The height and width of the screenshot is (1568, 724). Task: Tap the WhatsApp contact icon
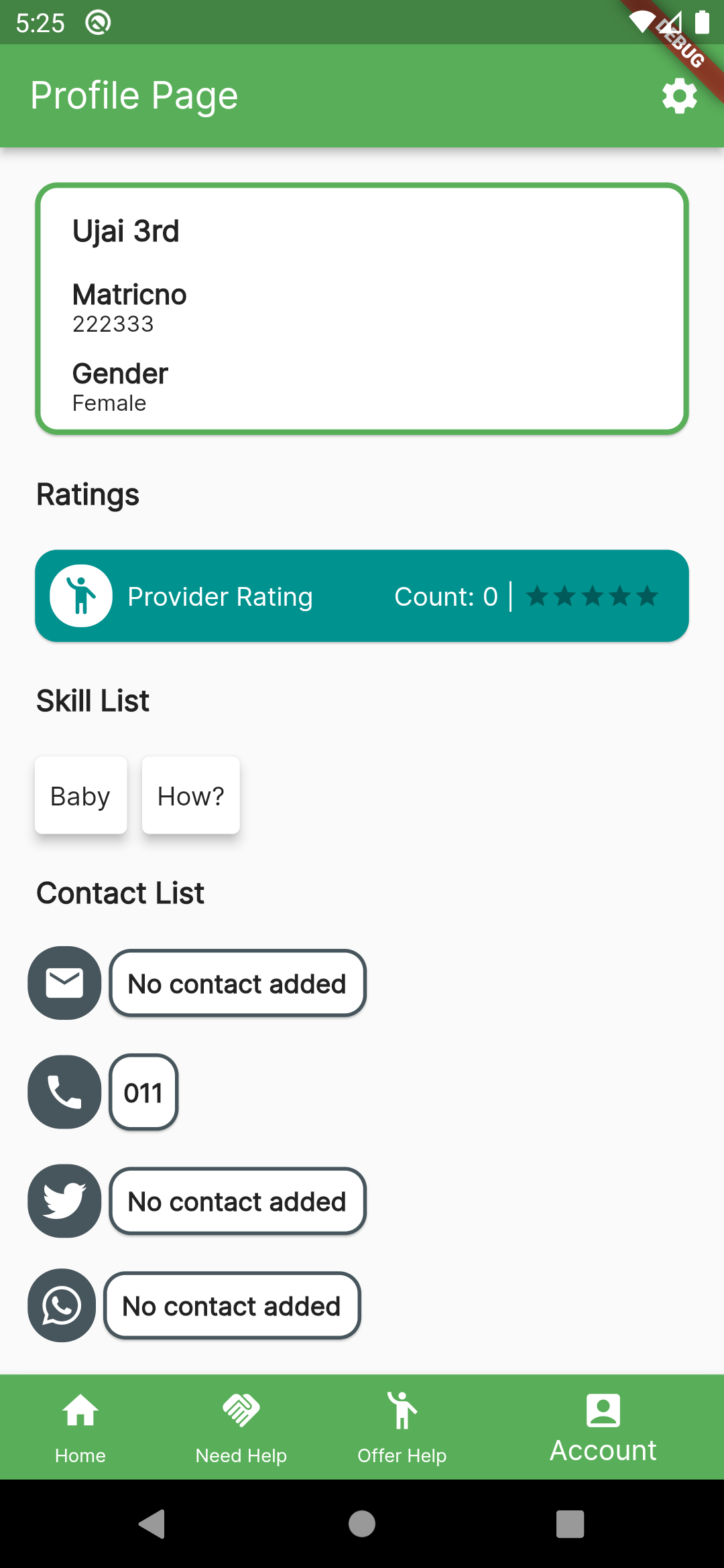[x=62, y=1305]
